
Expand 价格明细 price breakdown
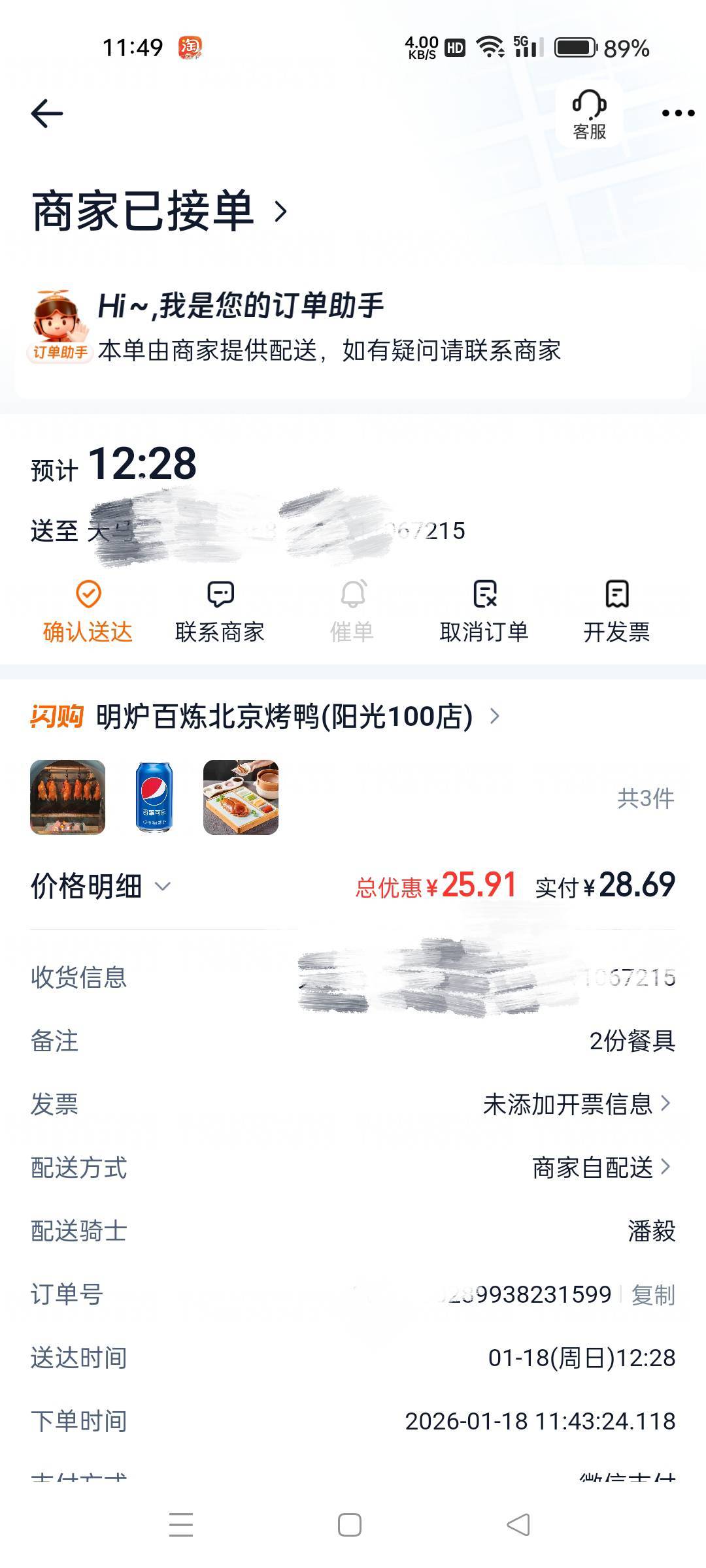click(x=101, y=887)
